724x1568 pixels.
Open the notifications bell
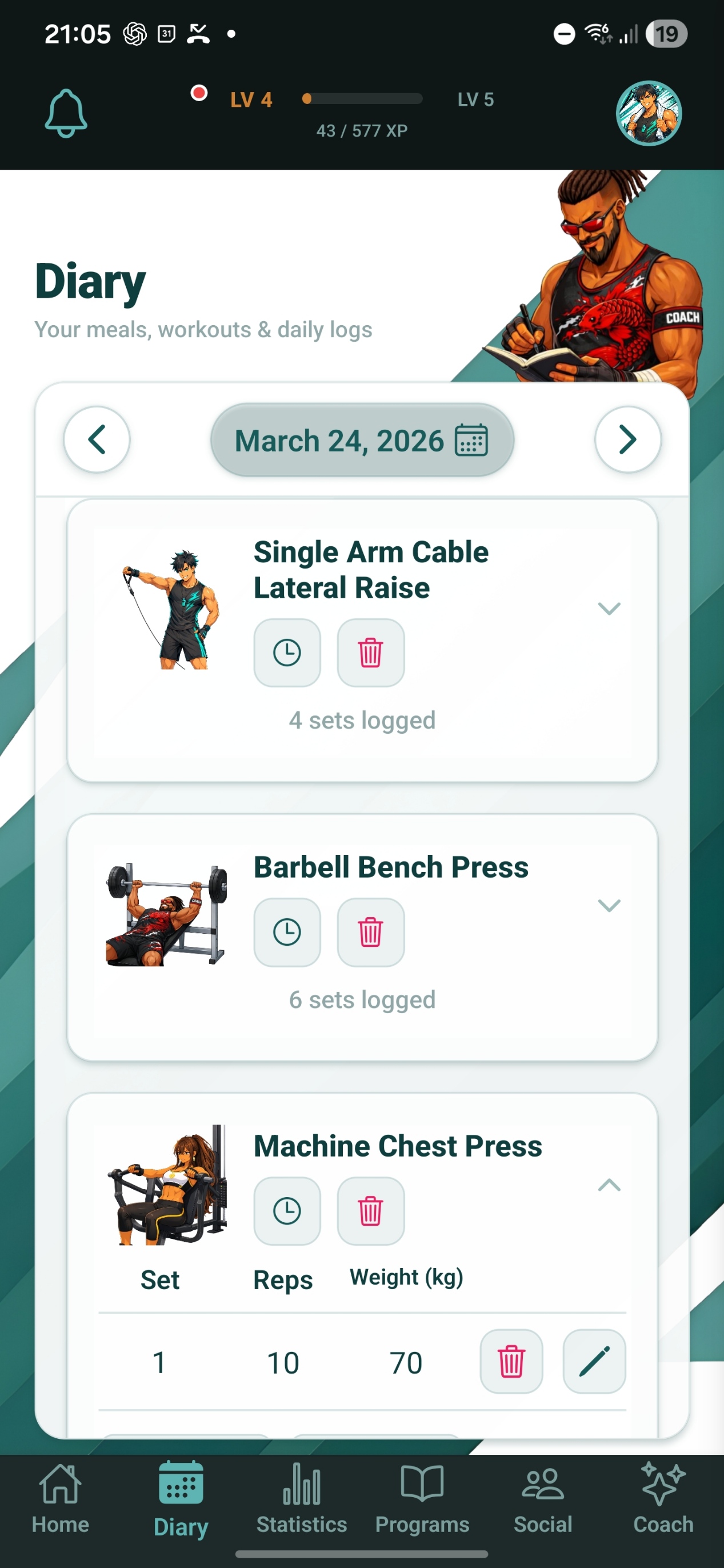[x=66, y=113]
